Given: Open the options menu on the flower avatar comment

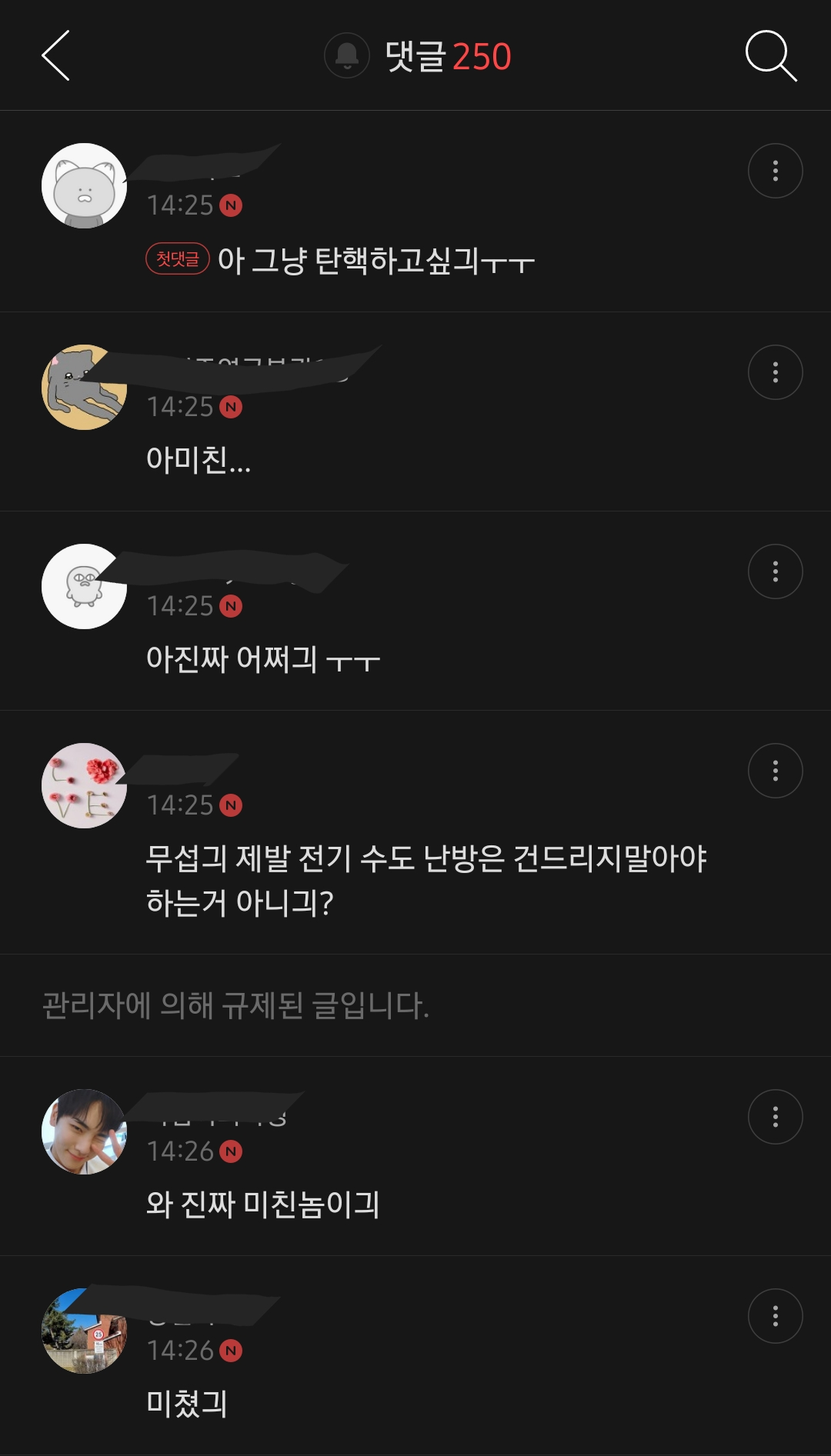Looking at the screenshot, I should click(x=775, y=771).
